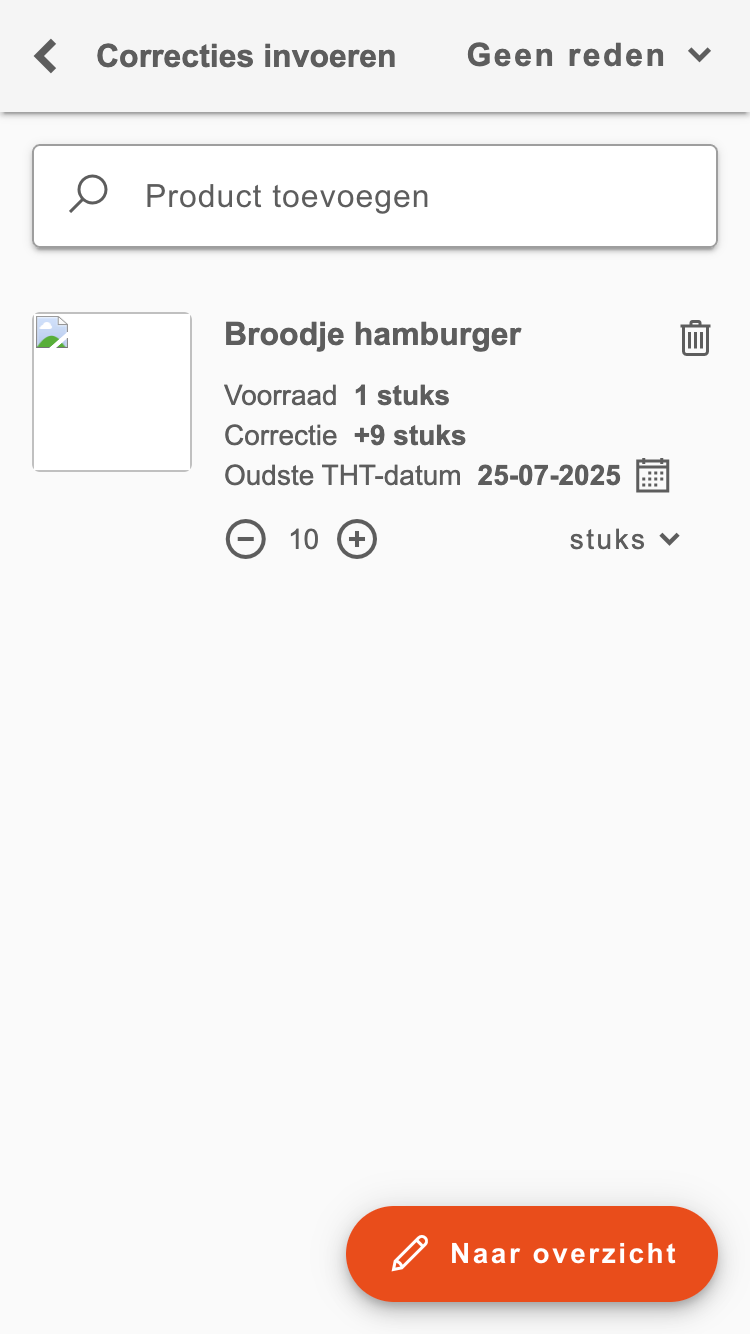
Task: Open the Broodje hamburger product image
Action: (x=112, y=392)
